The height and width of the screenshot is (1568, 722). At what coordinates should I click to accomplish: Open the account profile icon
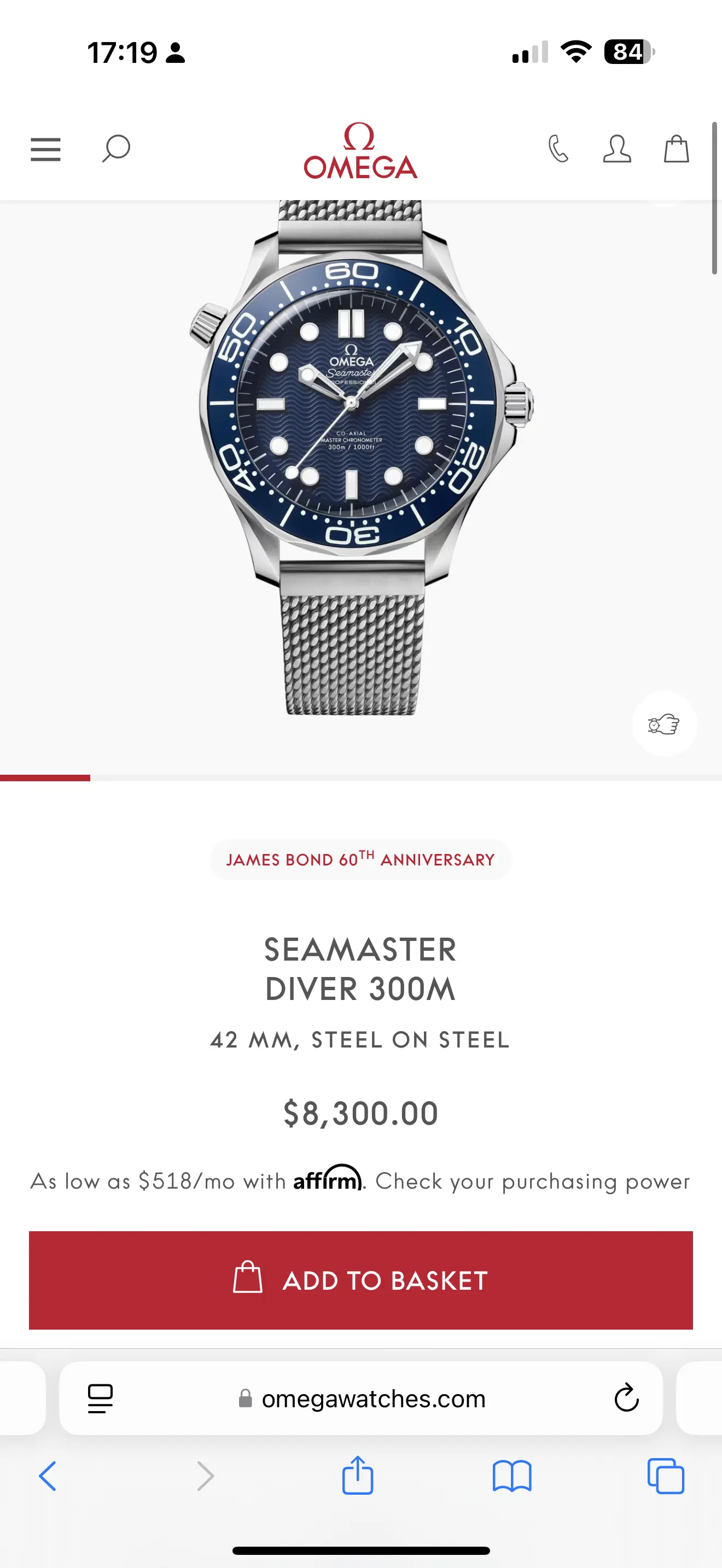point(616,149)
